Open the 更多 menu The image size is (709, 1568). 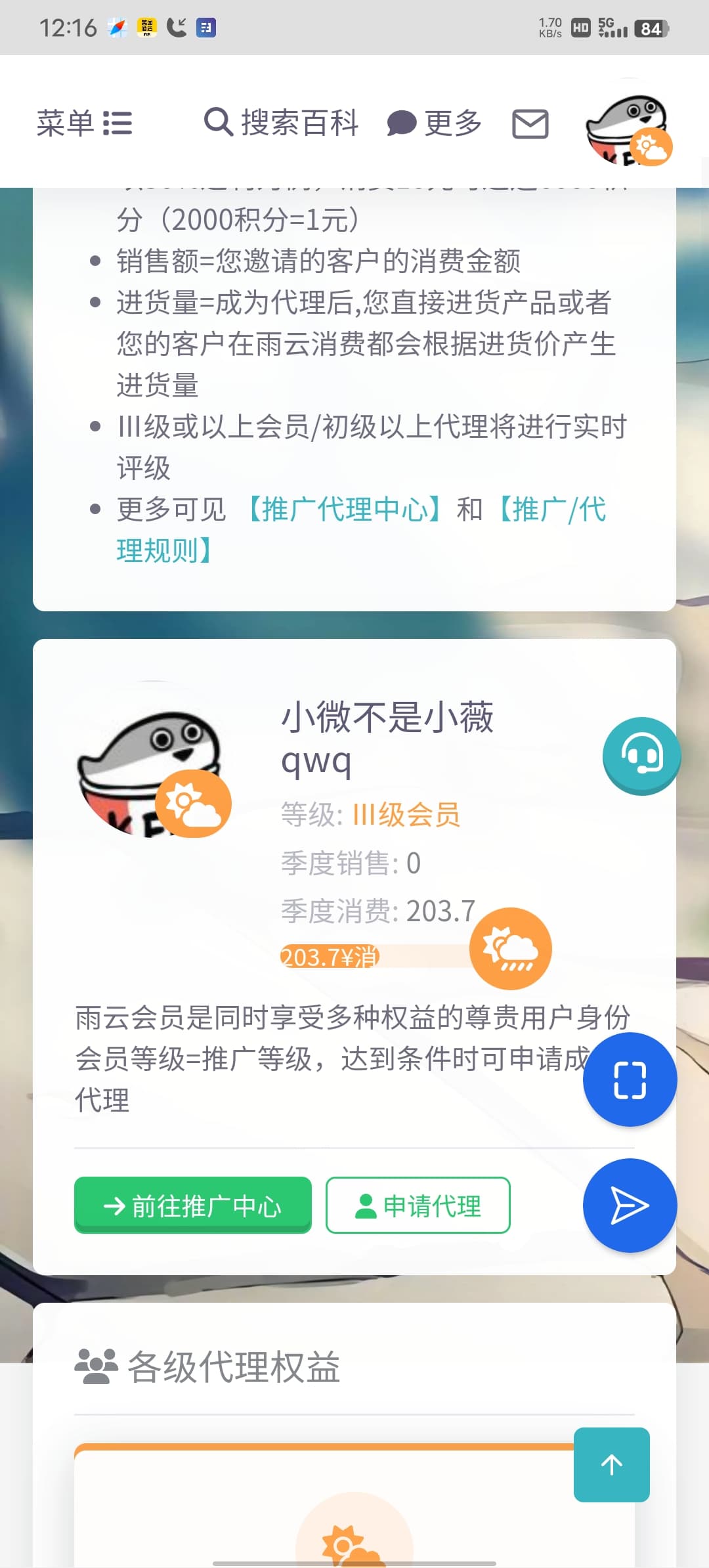click(434, 123)
